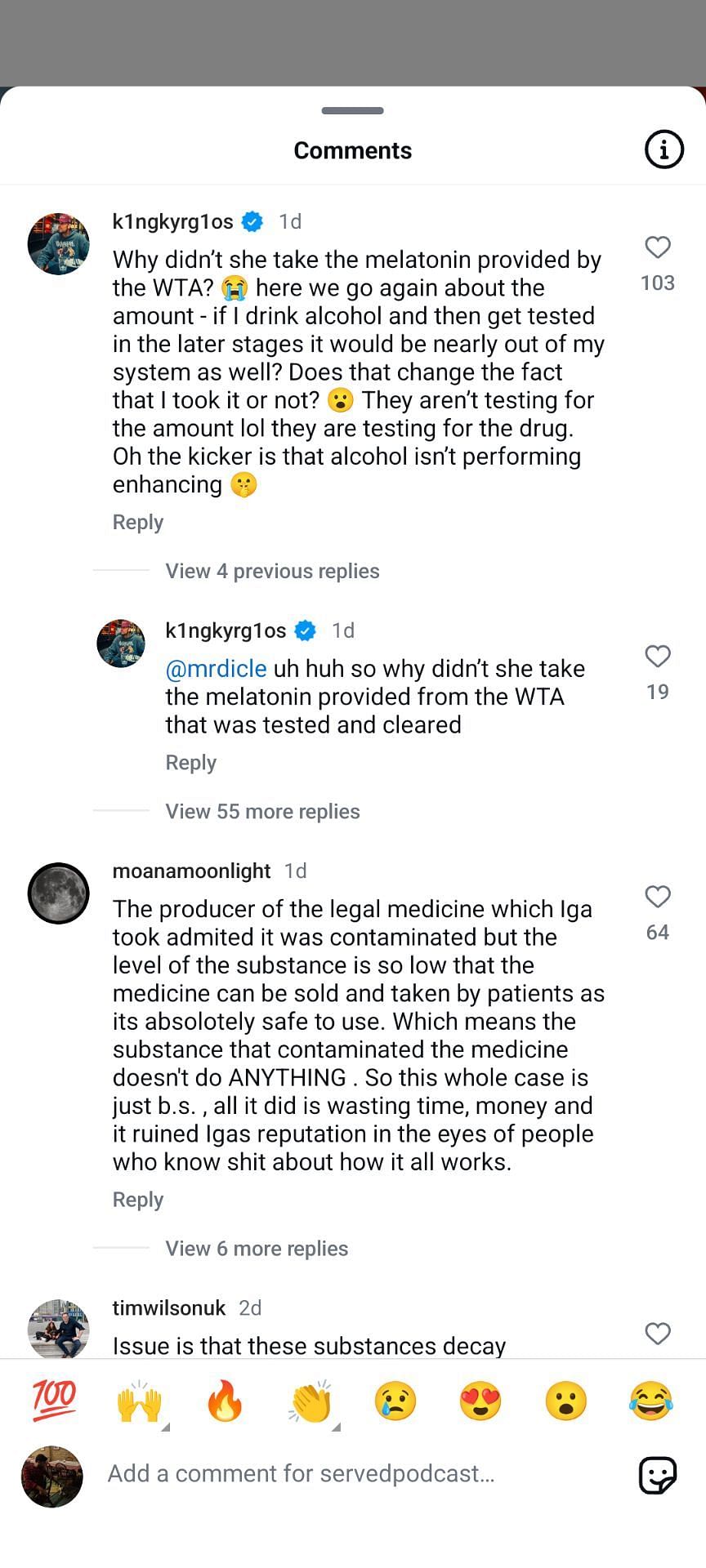Insert the heart-eyes emoji reaction
706x1568 pixels.
pyautogui.click(x=480, y=1401)
